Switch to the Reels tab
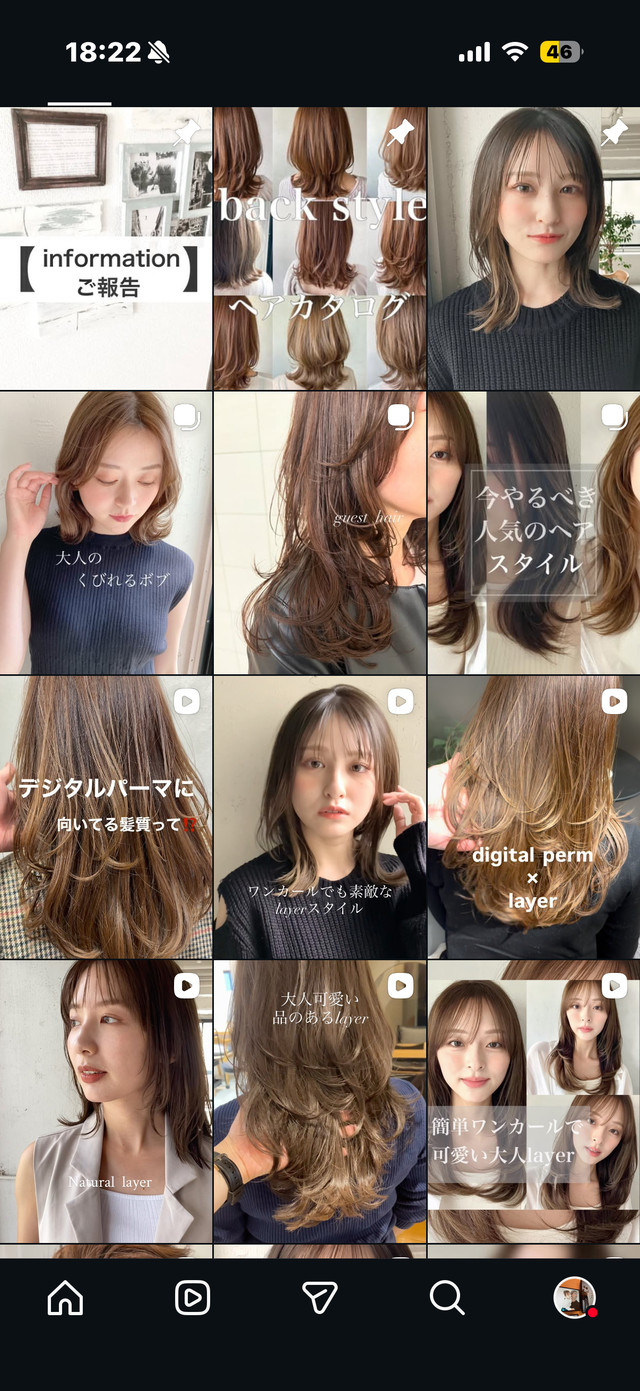The width and height of the screenshot is (640, 1391). [x=192, y=1297]
